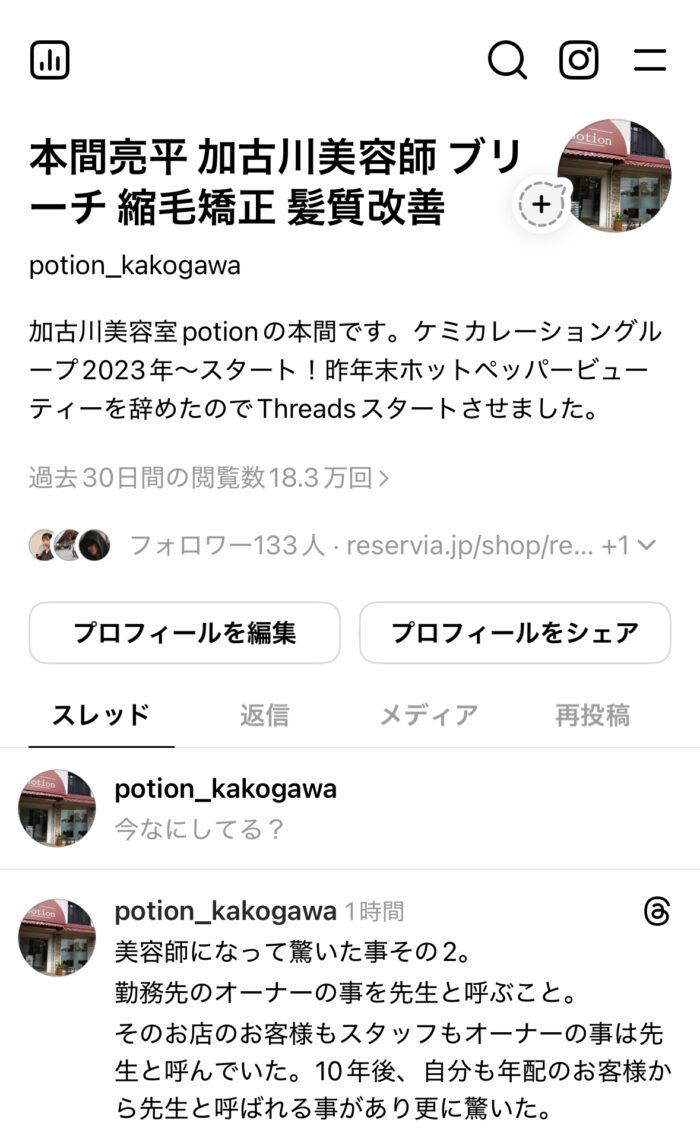Open the insights chart icon
Viewport: 700px width, 1142px height.
(x=50, y=61)
